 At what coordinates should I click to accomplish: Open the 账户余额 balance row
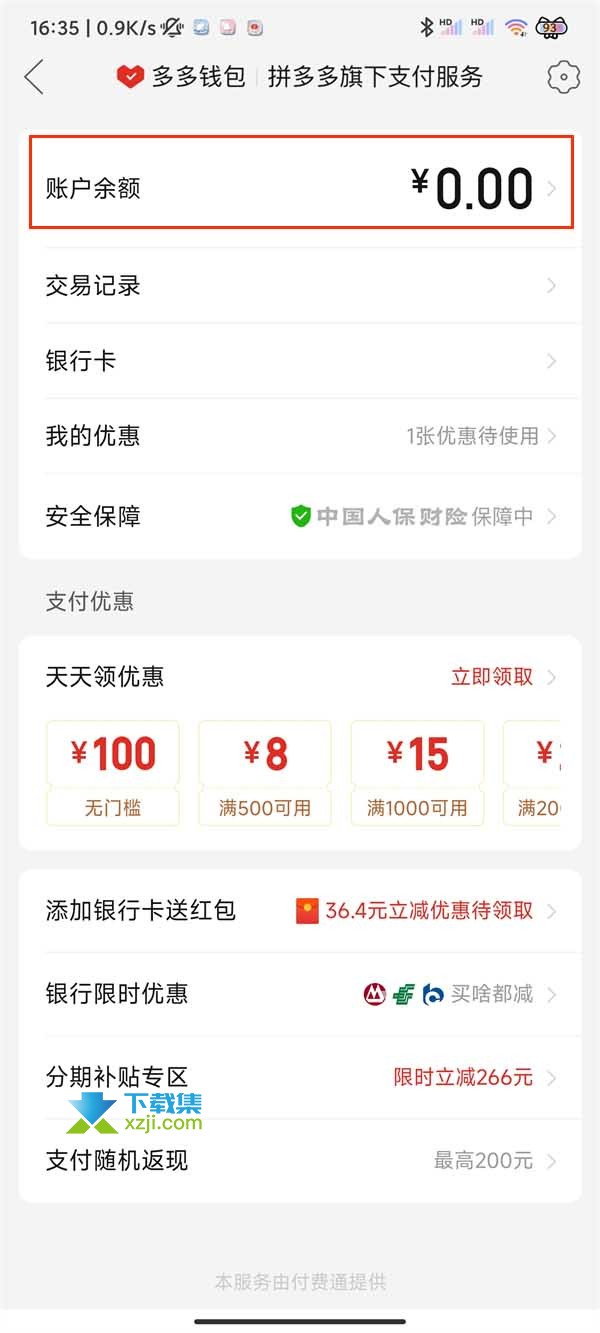[x=300, y=188]
